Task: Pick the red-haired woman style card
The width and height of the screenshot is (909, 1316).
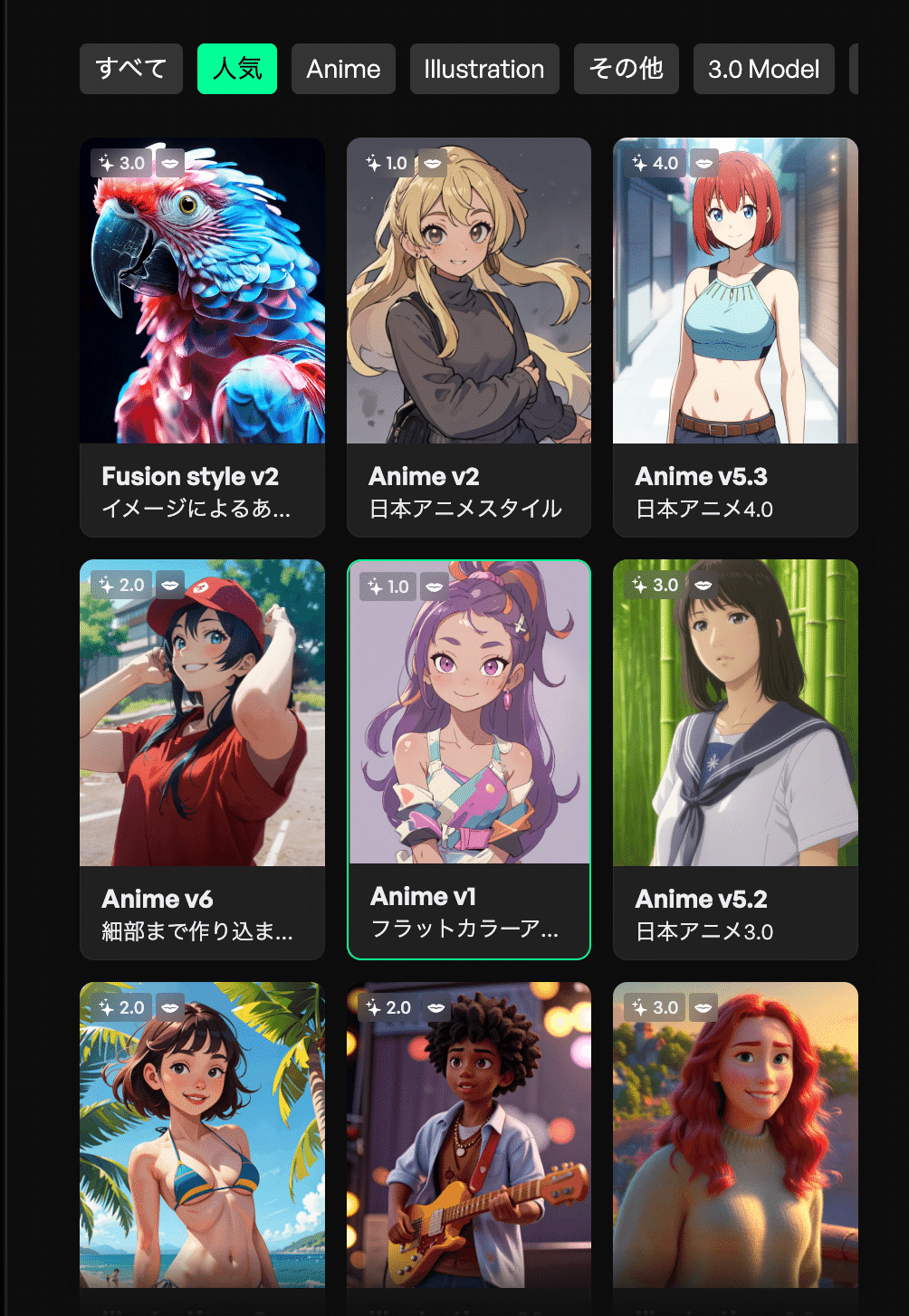Action: [735, 1140]
